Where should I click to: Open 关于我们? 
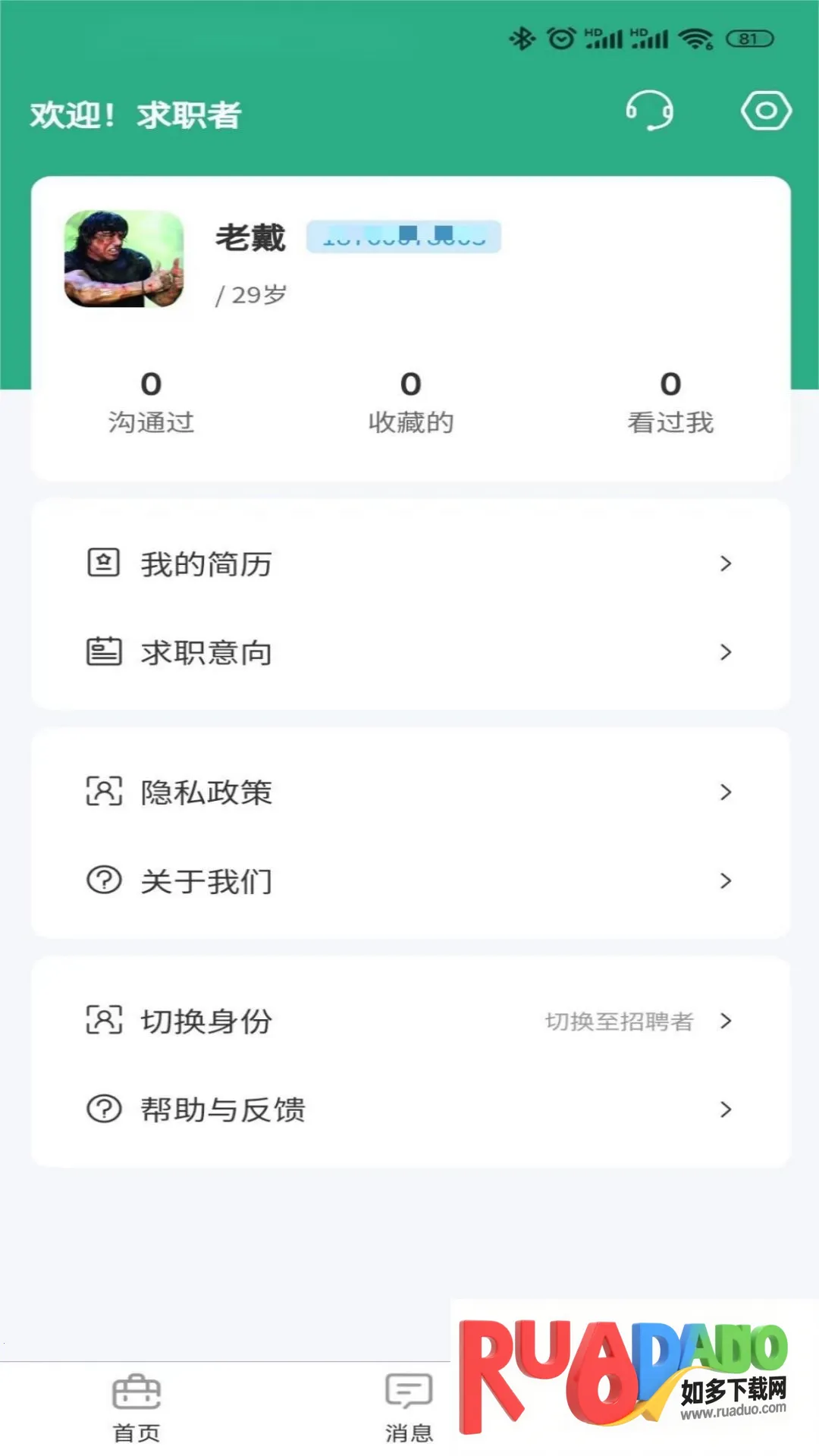pyautogui.click(x=409, y=880)
